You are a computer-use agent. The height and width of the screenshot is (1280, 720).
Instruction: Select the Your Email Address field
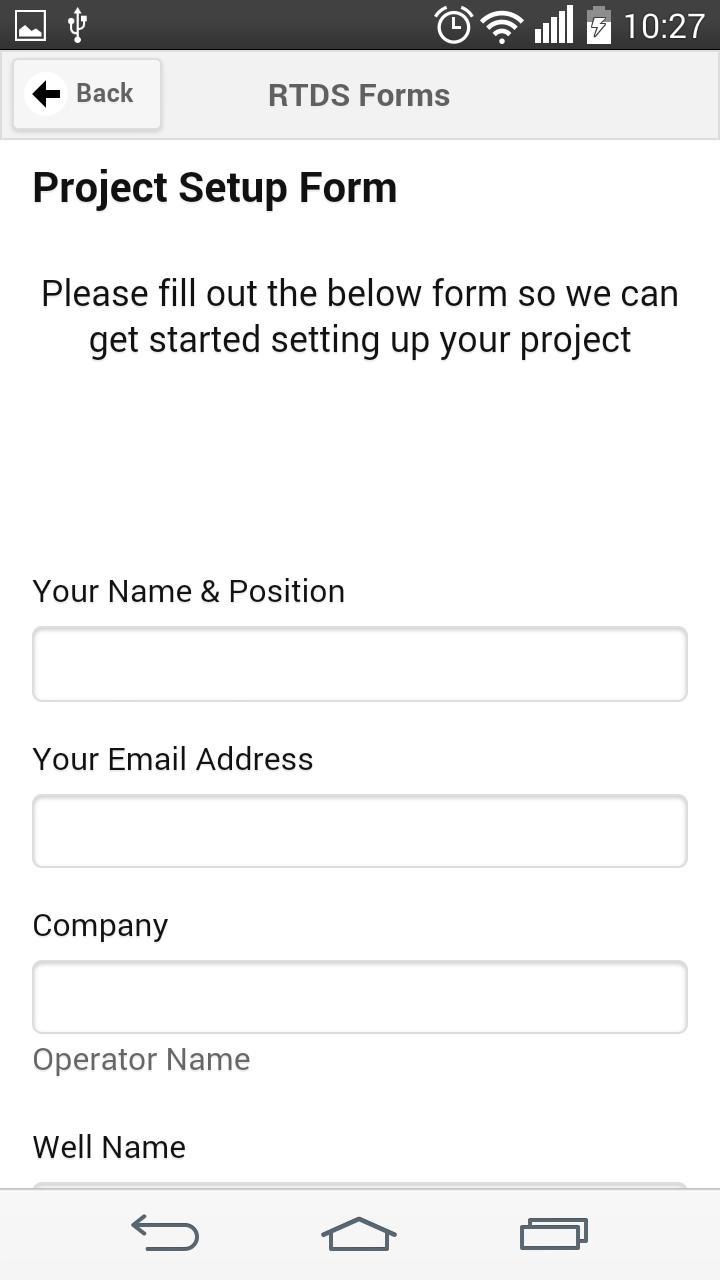point(360,831)
